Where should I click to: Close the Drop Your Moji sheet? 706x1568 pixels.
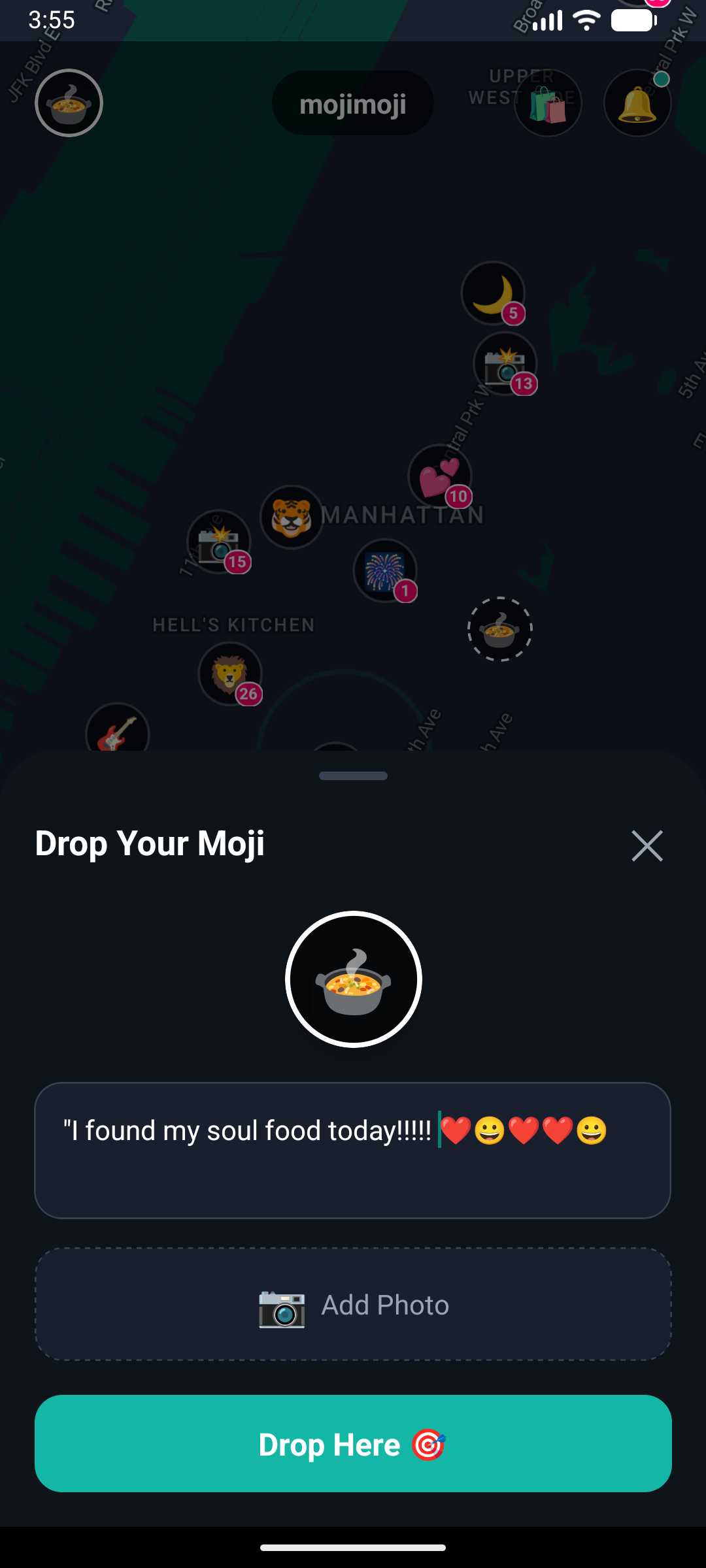(647, 845)
